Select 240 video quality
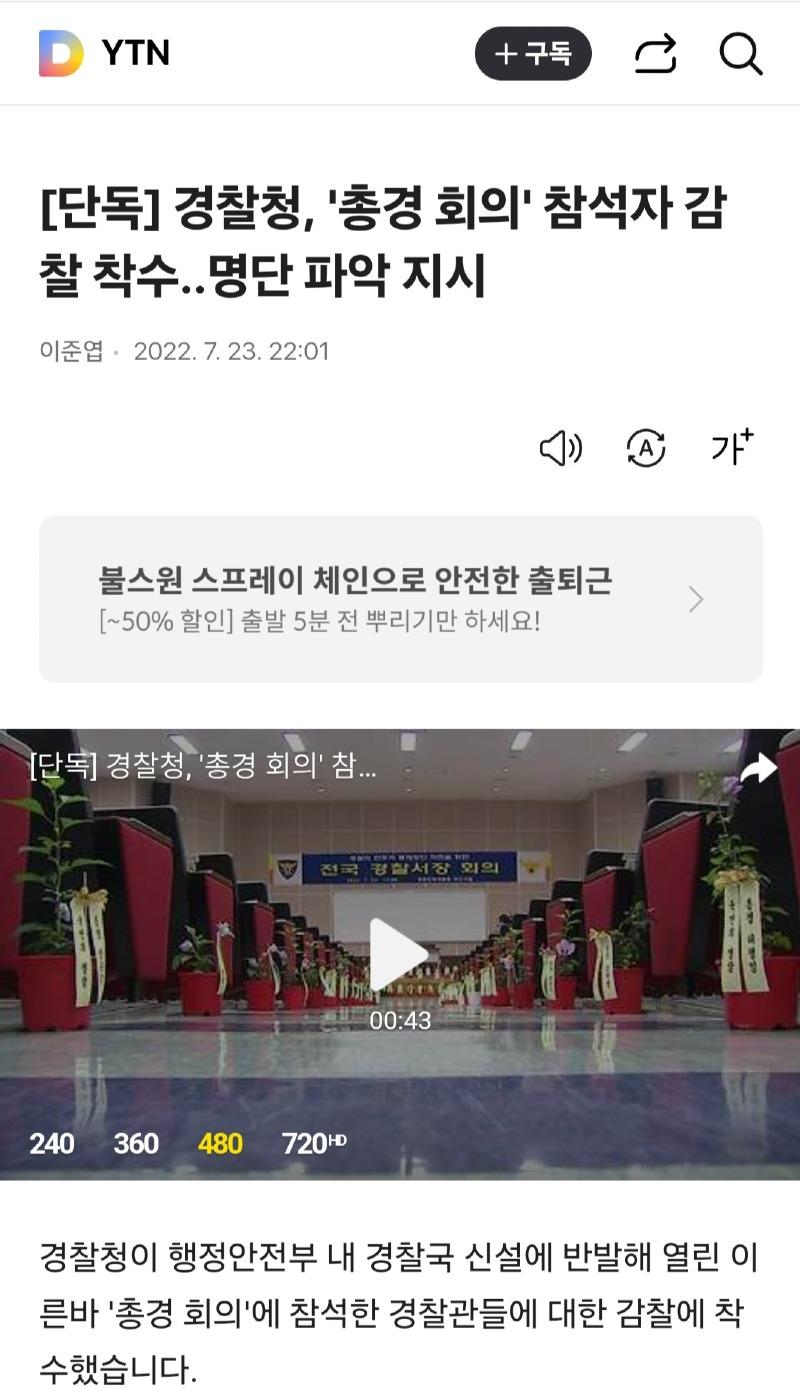The width and height of the screenshot is (800, 1400). tap(52, 1143)
